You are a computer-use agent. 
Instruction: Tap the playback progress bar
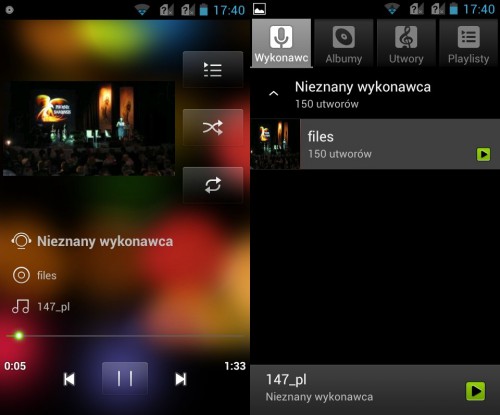pos(125,336)
